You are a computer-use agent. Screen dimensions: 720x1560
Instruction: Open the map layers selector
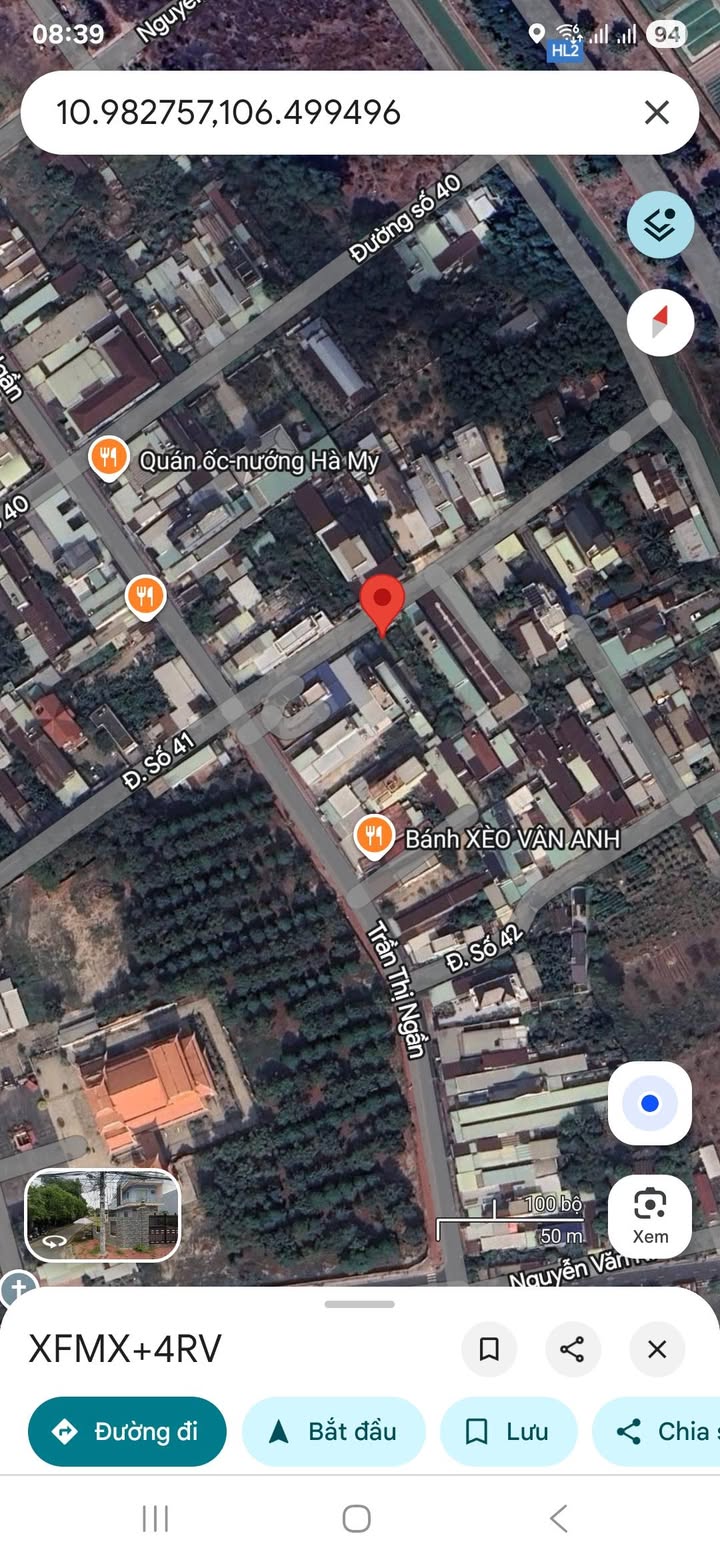coord(660,226)
